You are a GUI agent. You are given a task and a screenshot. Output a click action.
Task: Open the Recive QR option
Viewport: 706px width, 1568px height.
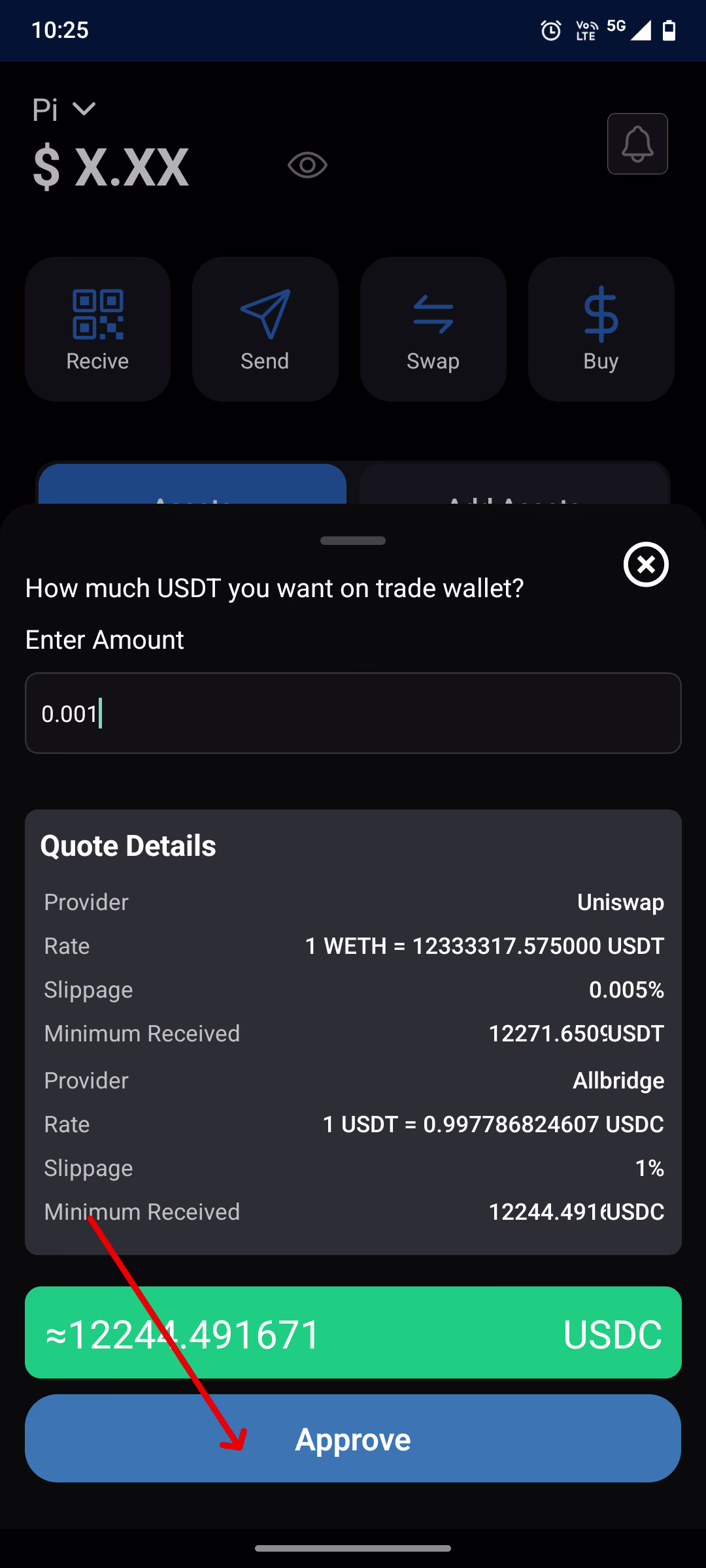pyautogui.click(x=98, y=329)
